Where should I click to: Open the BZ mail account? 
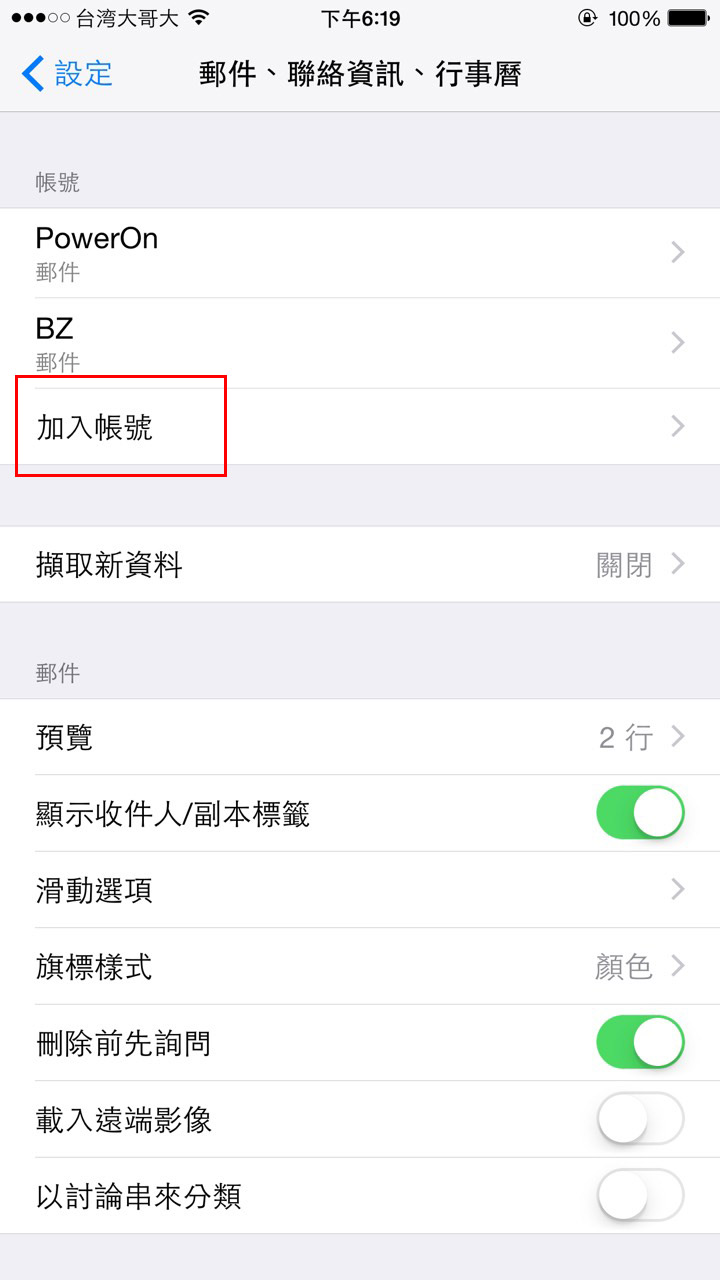tap(360, 343)
